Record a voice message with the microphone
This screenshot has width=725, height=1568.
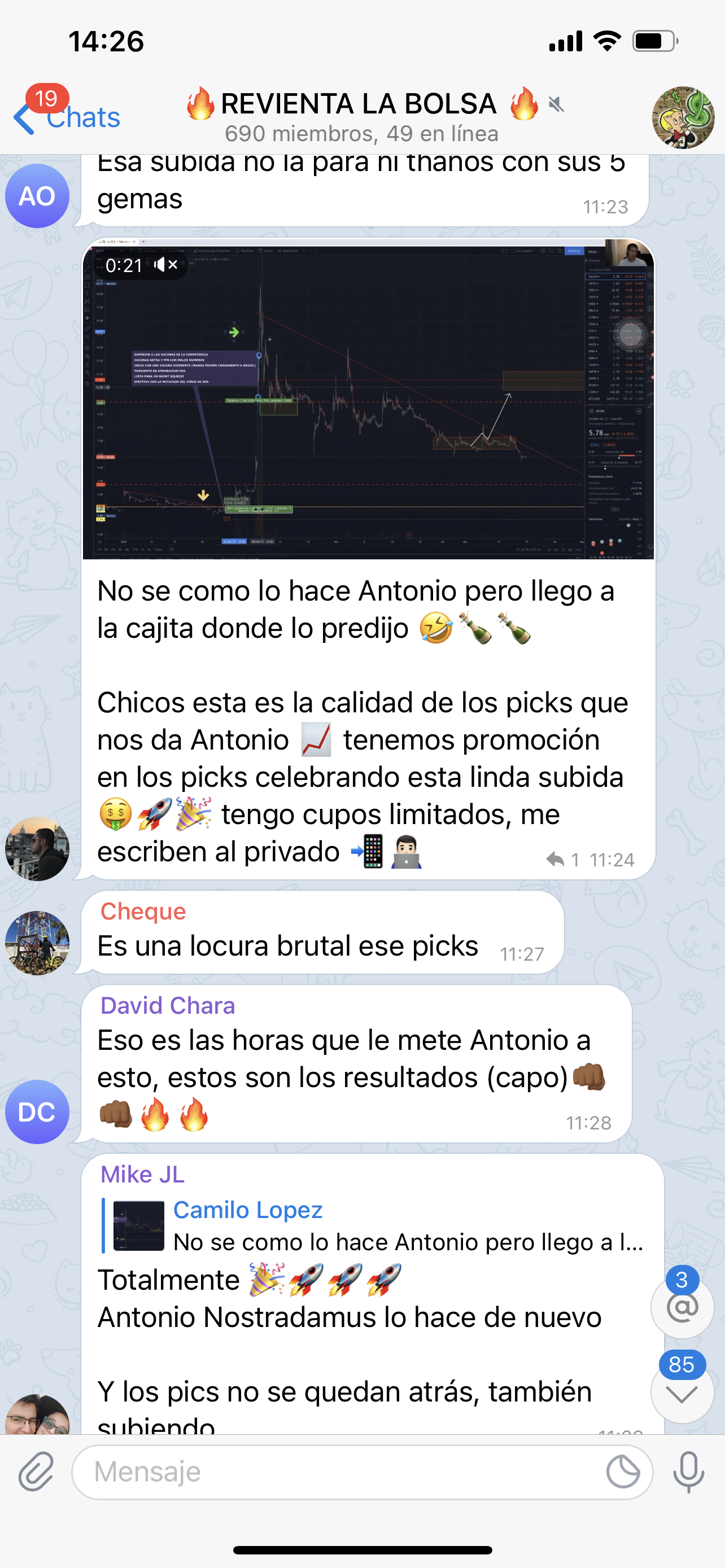(688, 1472)
